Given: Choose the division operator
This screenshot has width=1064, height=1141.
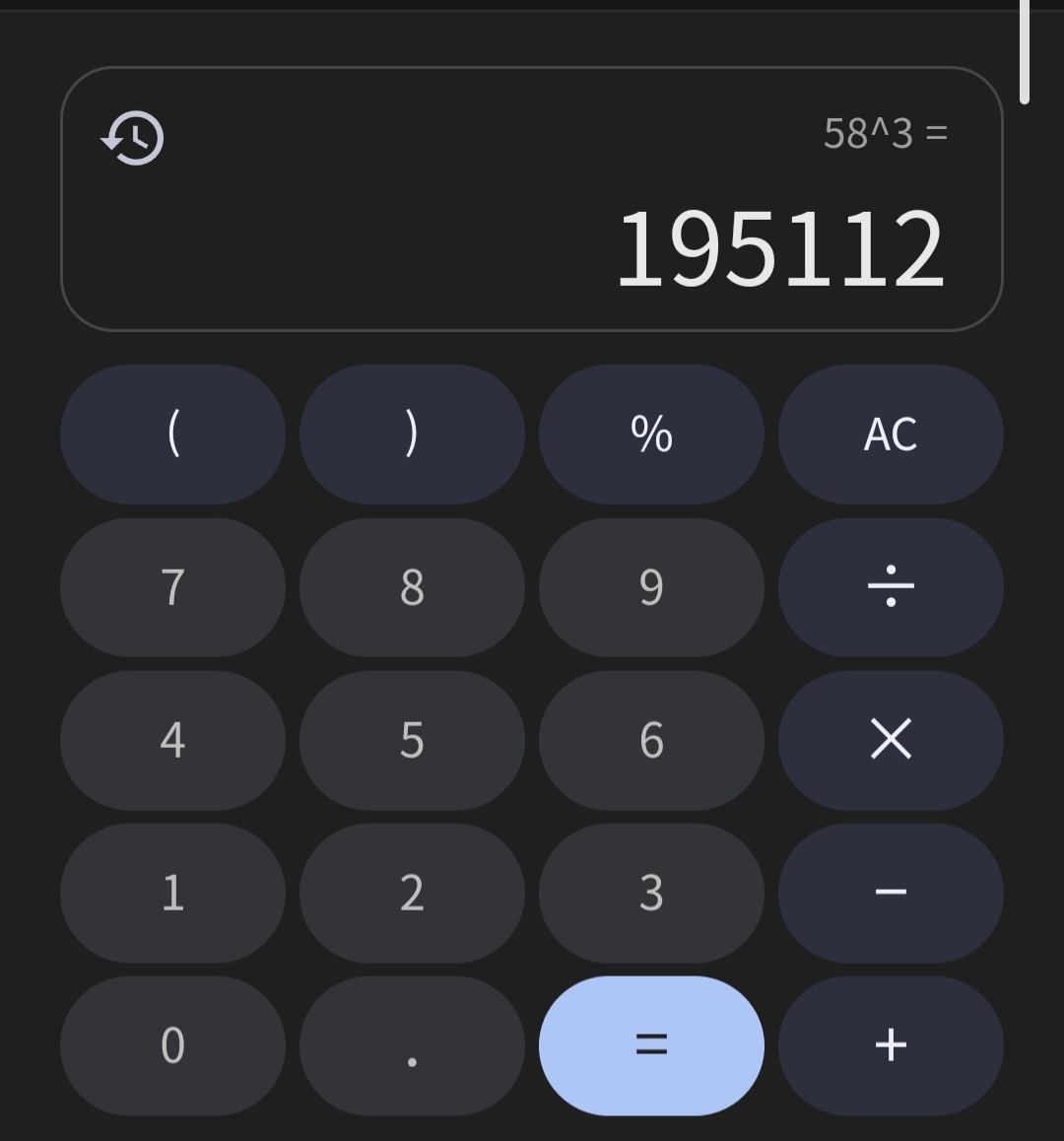Looking at the screenshot, I should 891,587.
